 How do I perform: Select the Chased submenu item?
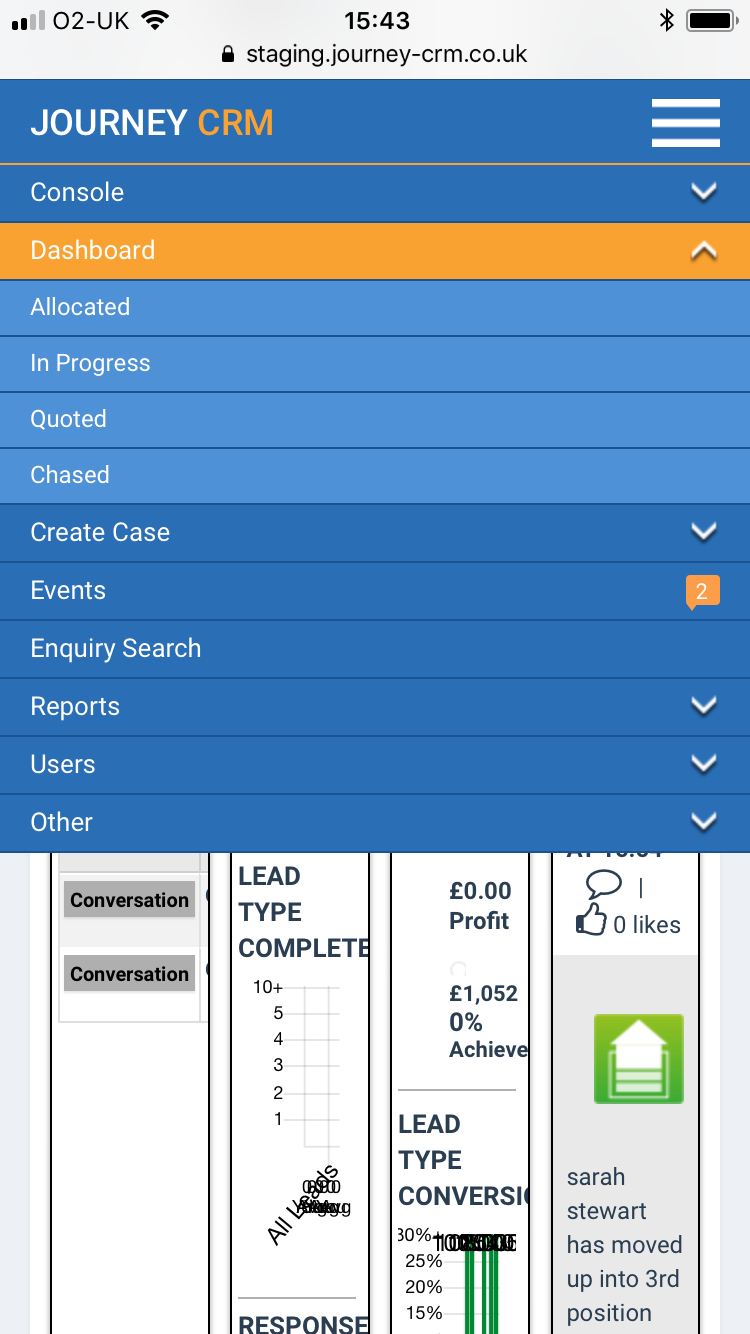70,475
